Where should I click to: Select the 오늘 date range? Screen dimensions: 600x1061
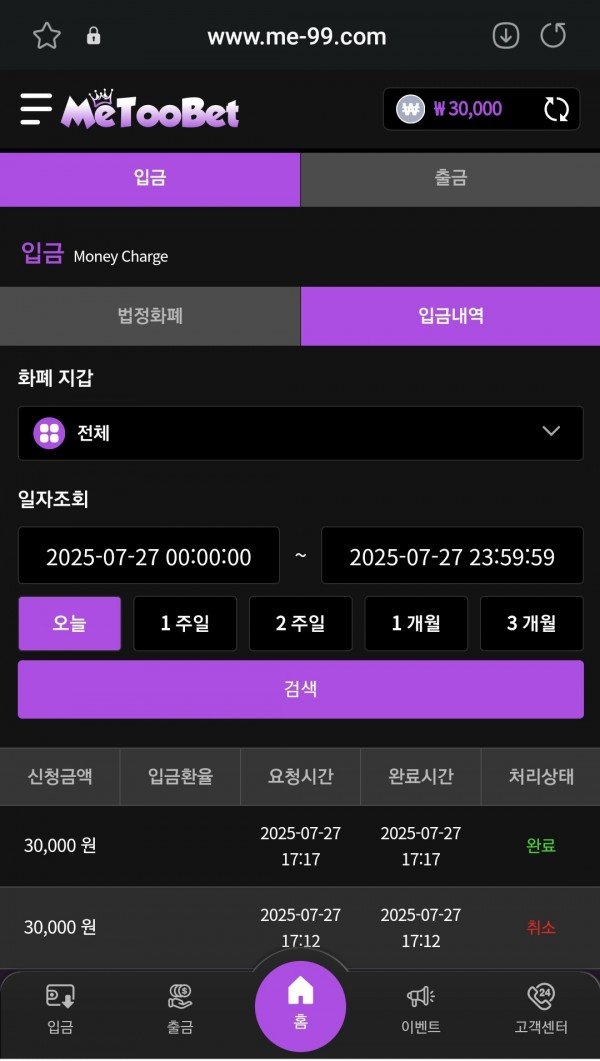coord(69,624)
